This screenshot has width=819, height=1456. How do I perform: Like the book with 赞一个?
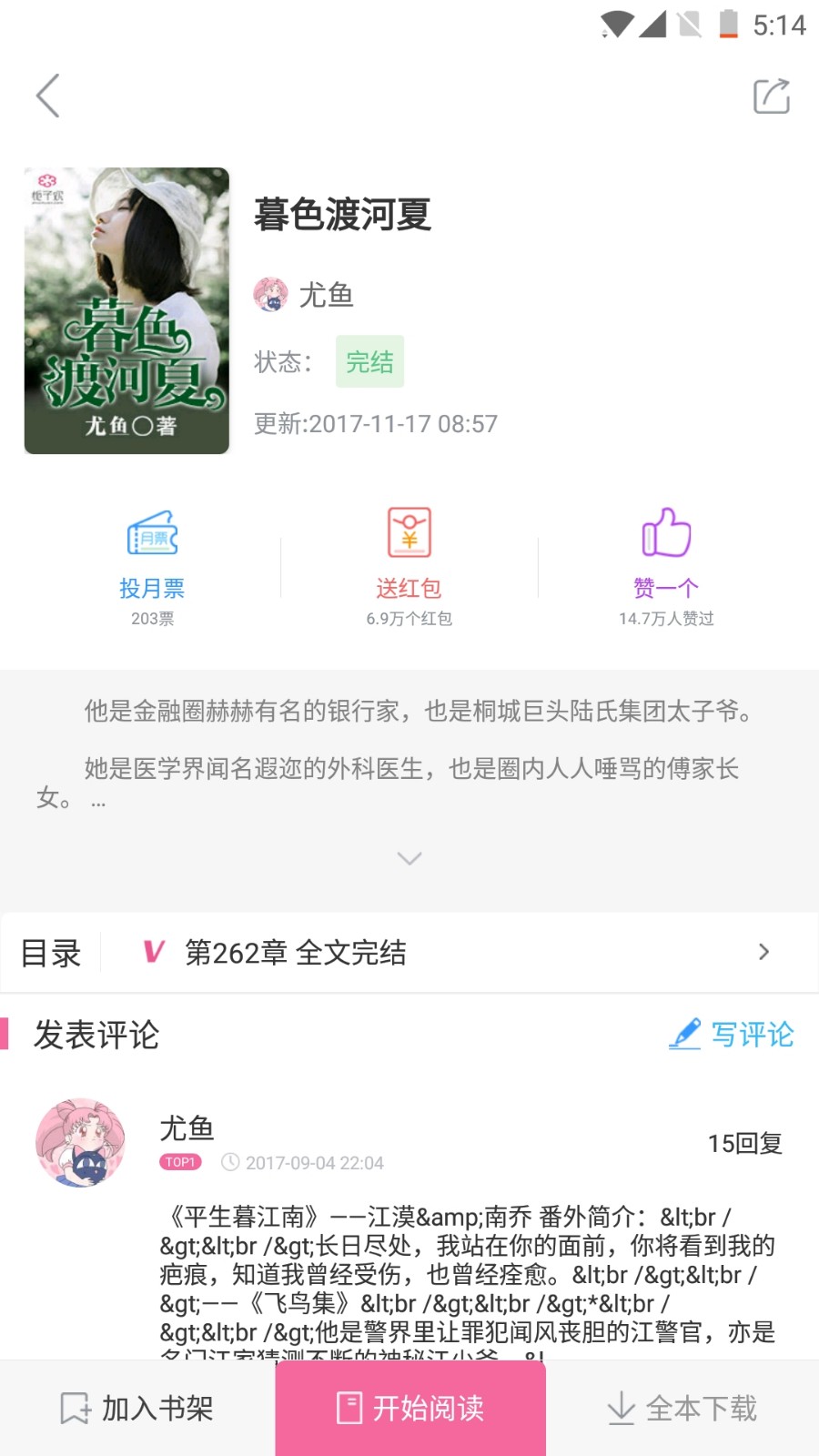(x=666, y=566)
